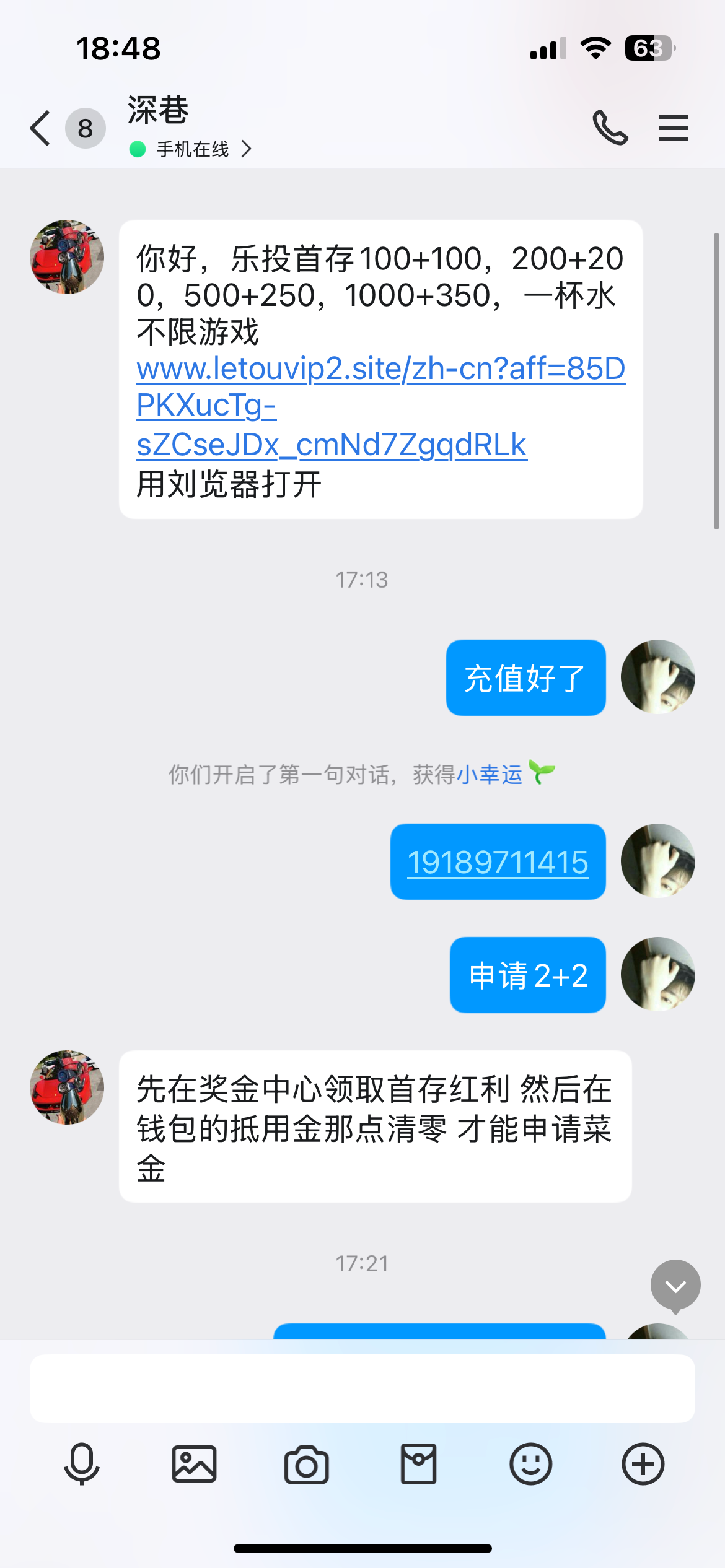View 深巷's profile from red car avatar
Screen dimensions: 725x1568
click(67, 257)
